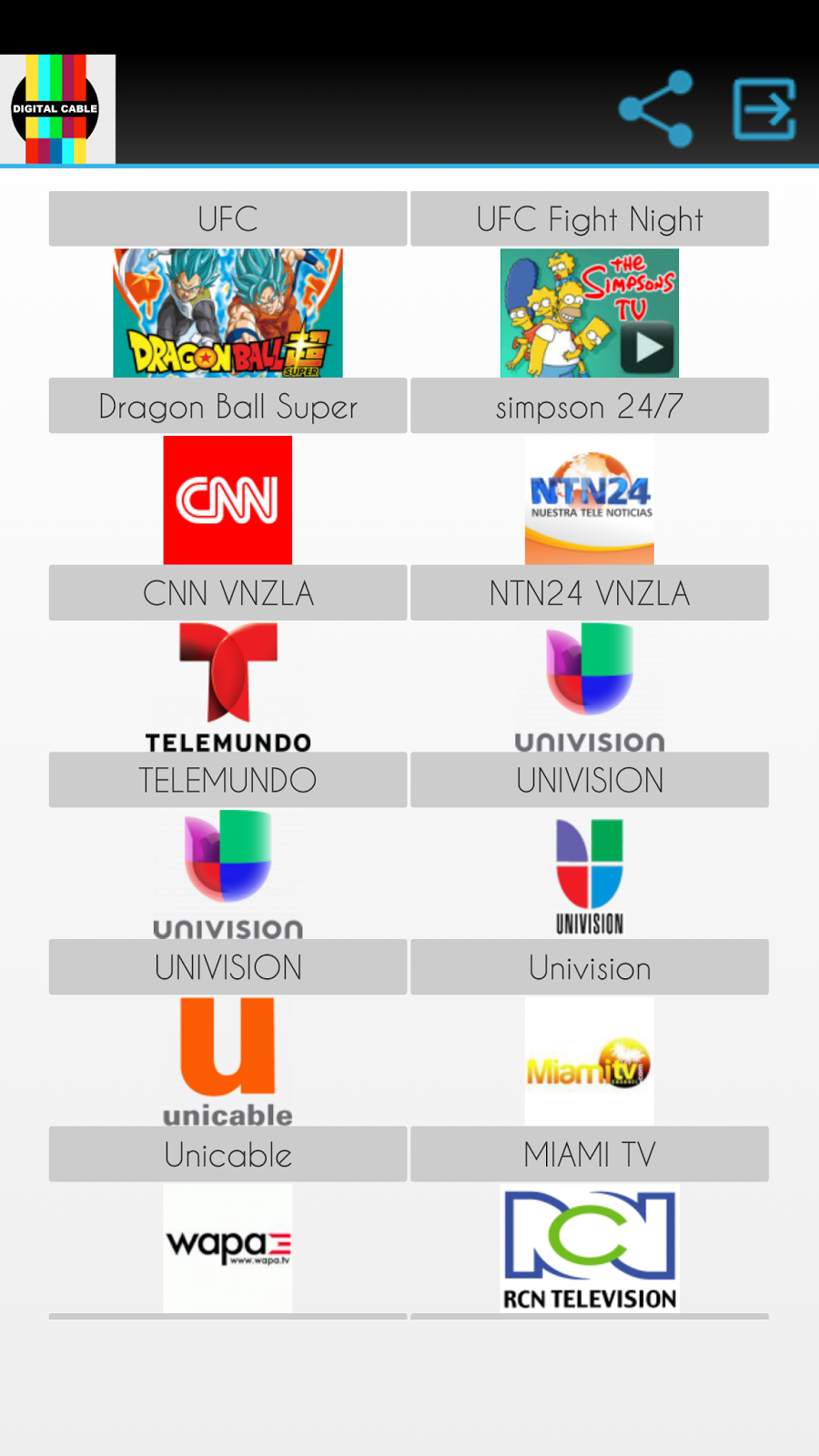The height and width of the screenshot is (1456, 819).
Task: Select the Dragon Ball Super channel
Action: tap(227, 406)
